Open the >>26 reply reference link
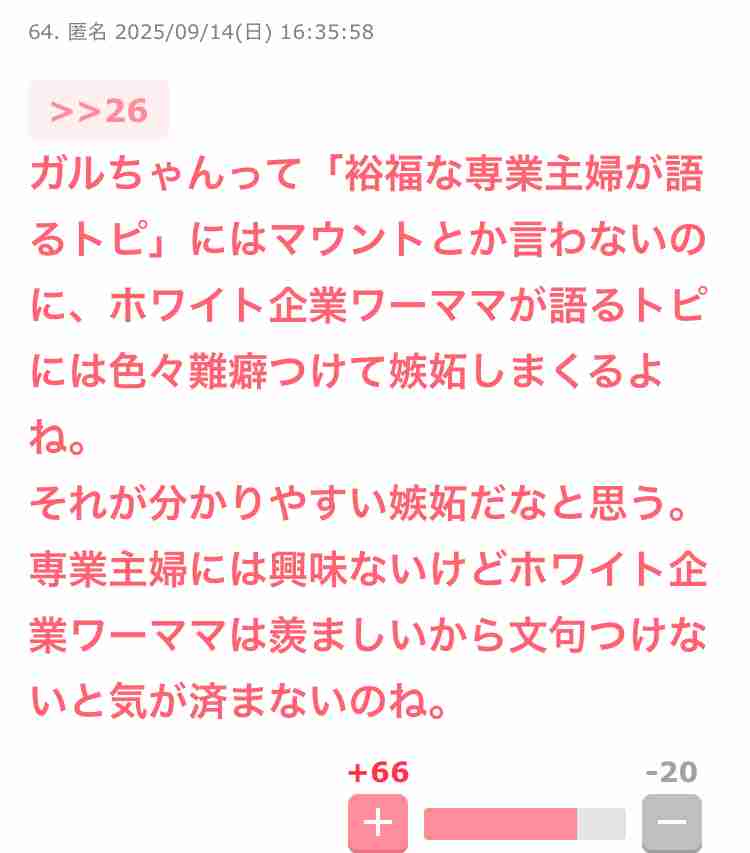 point(98,110)
